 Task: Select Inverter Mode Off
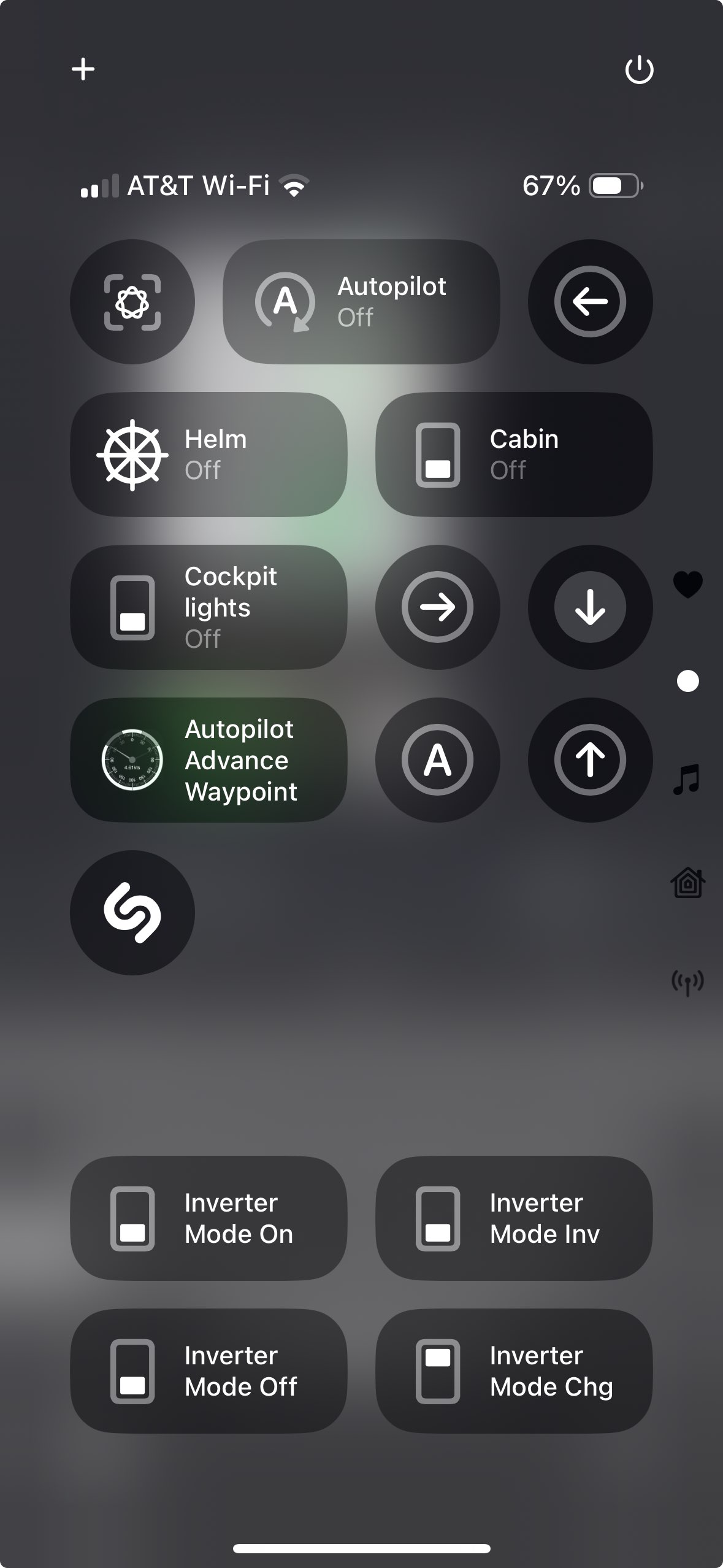[208, 1371]
